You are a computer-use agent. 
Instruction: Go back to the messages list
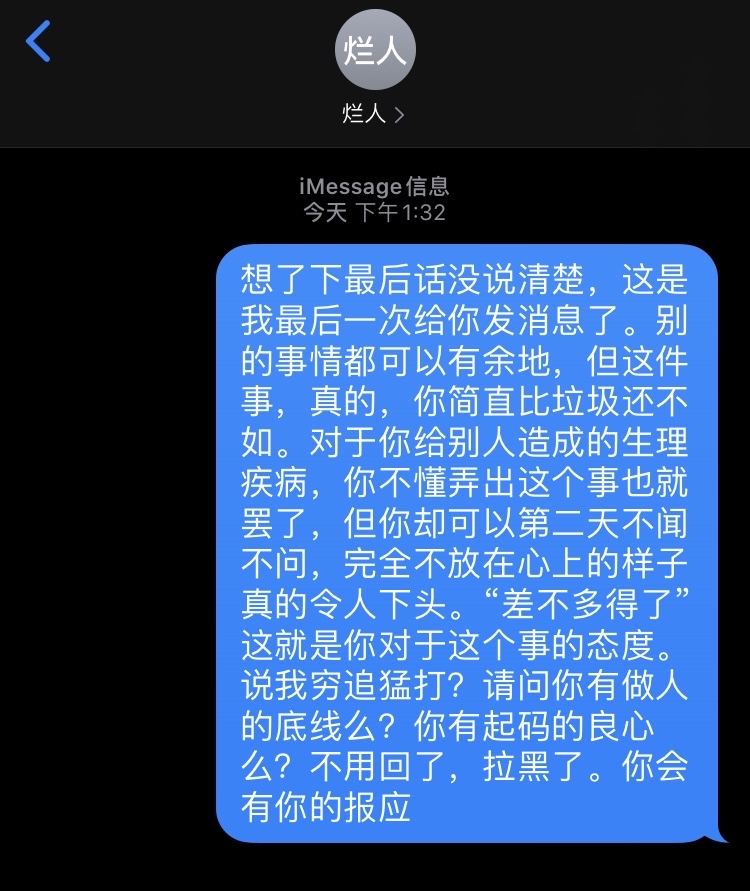click(x=38, y=42)
